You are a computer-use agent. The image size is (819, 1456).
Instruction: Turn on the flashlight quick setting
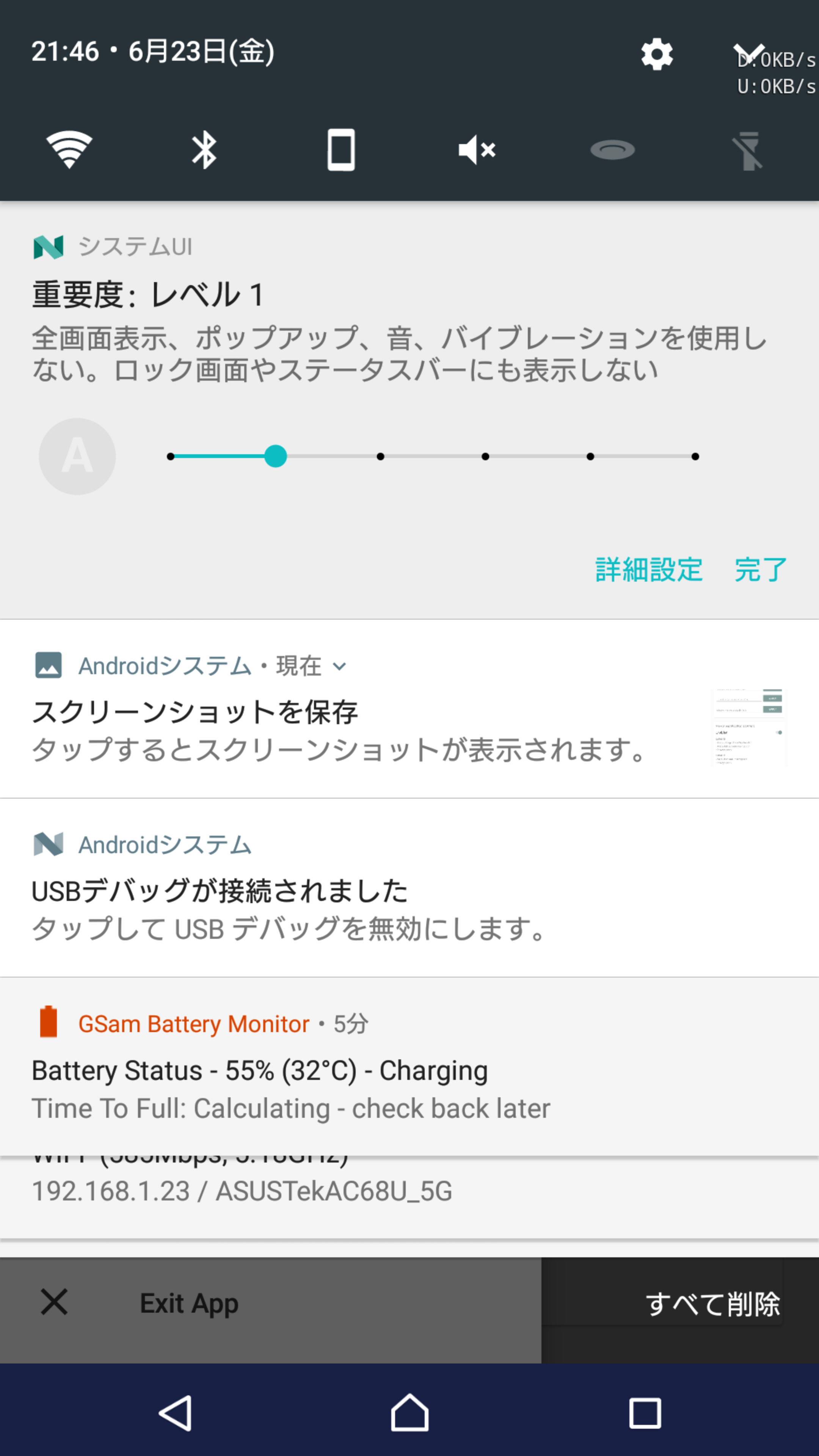pos(748,150)
